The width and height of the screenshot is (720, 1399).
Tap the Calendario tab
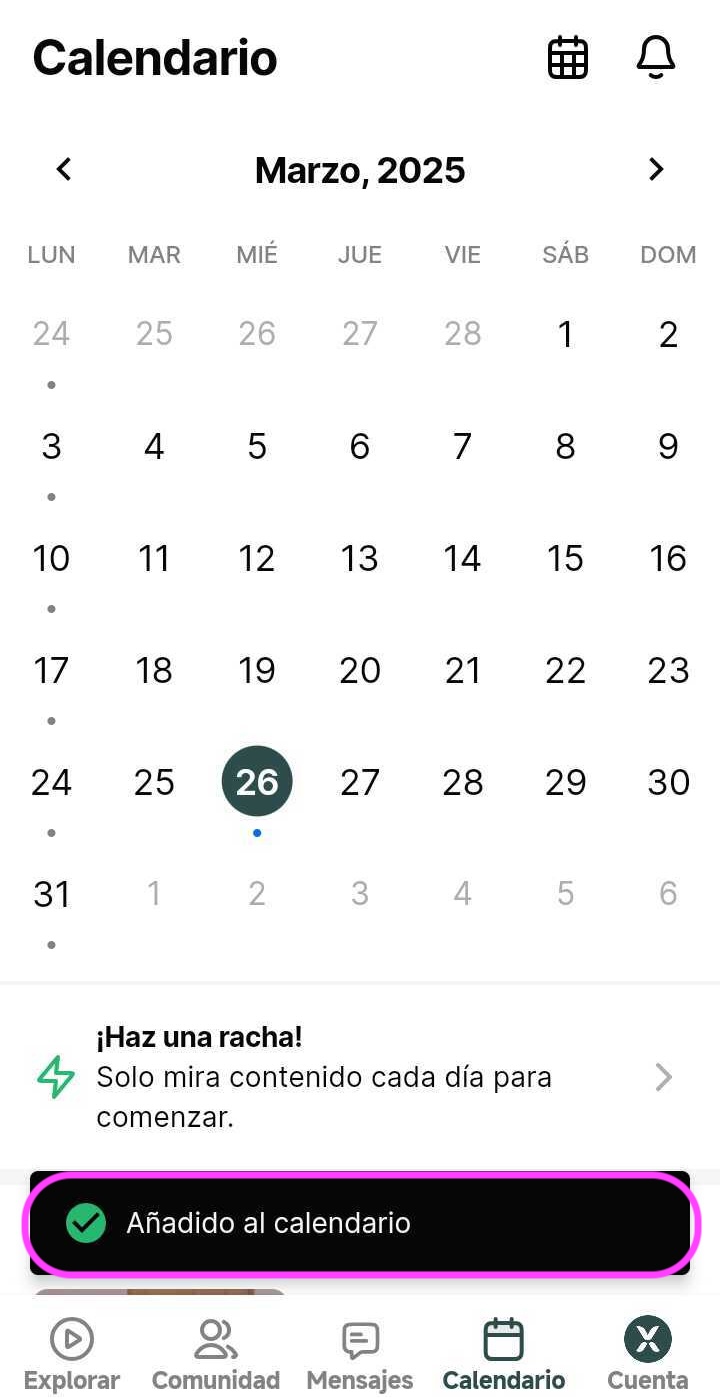504,1354
